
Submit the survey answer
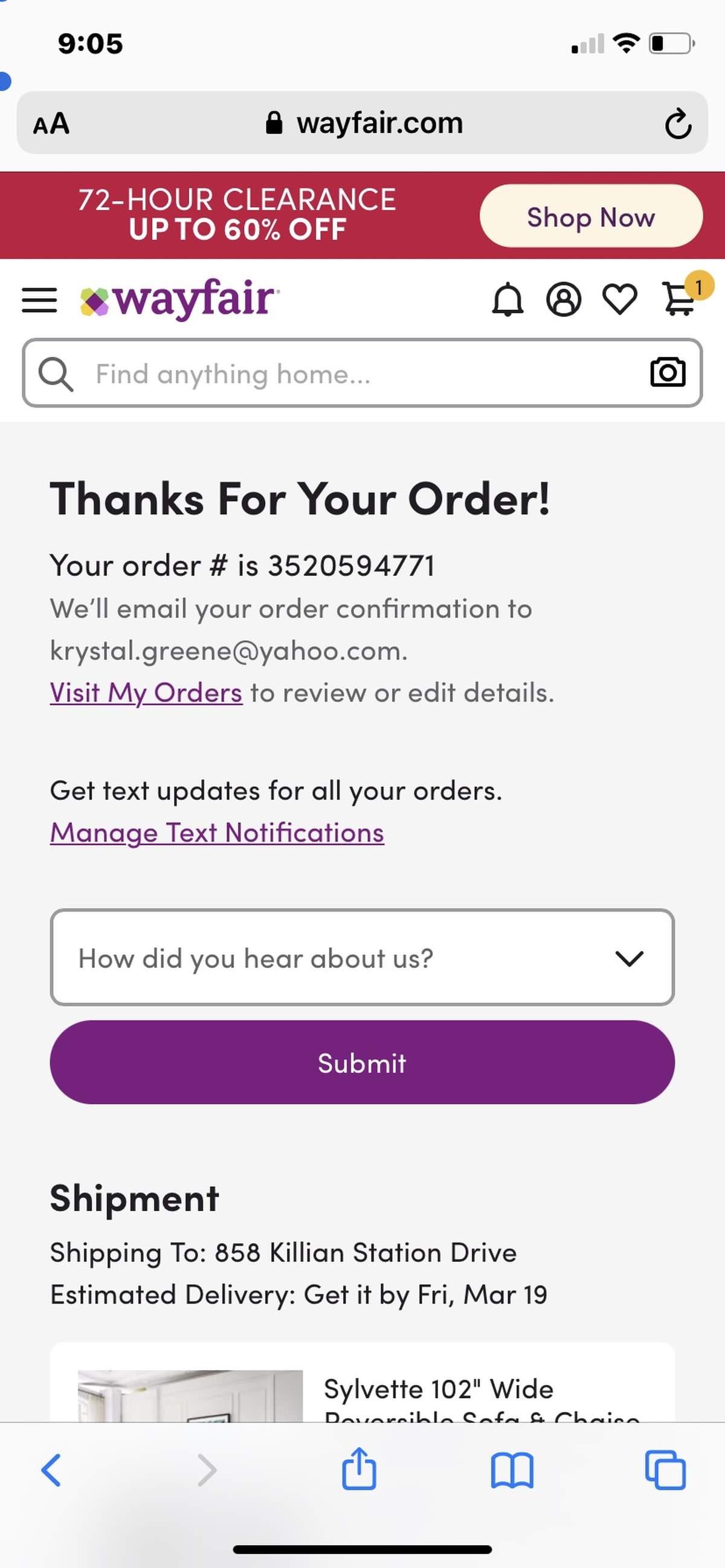(x=362, y=1063)
